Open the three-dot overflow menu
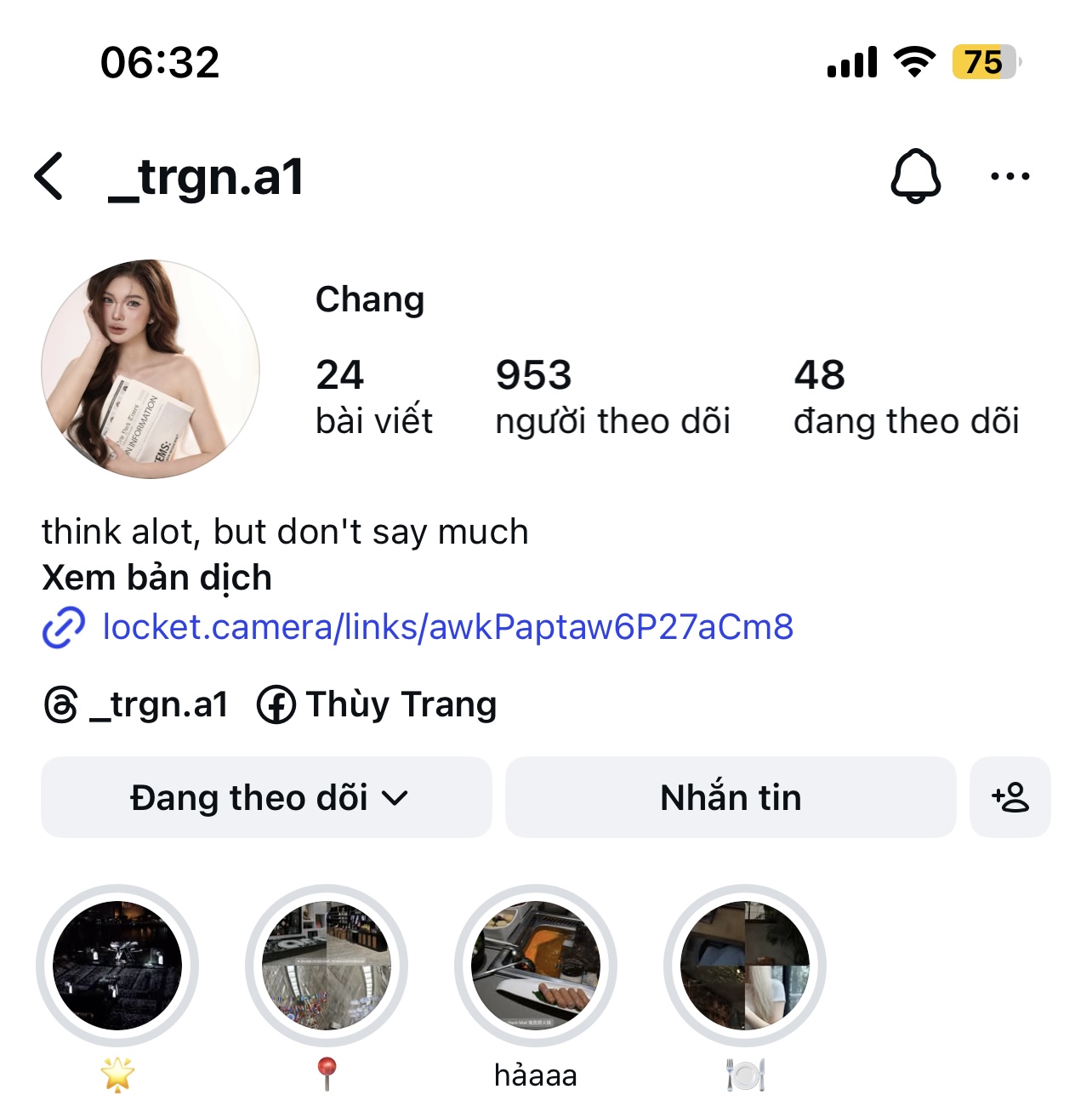Image resolution: width=1092 pixels, height=1112 pixels. pyautogui.click(x=1010, y=176)
